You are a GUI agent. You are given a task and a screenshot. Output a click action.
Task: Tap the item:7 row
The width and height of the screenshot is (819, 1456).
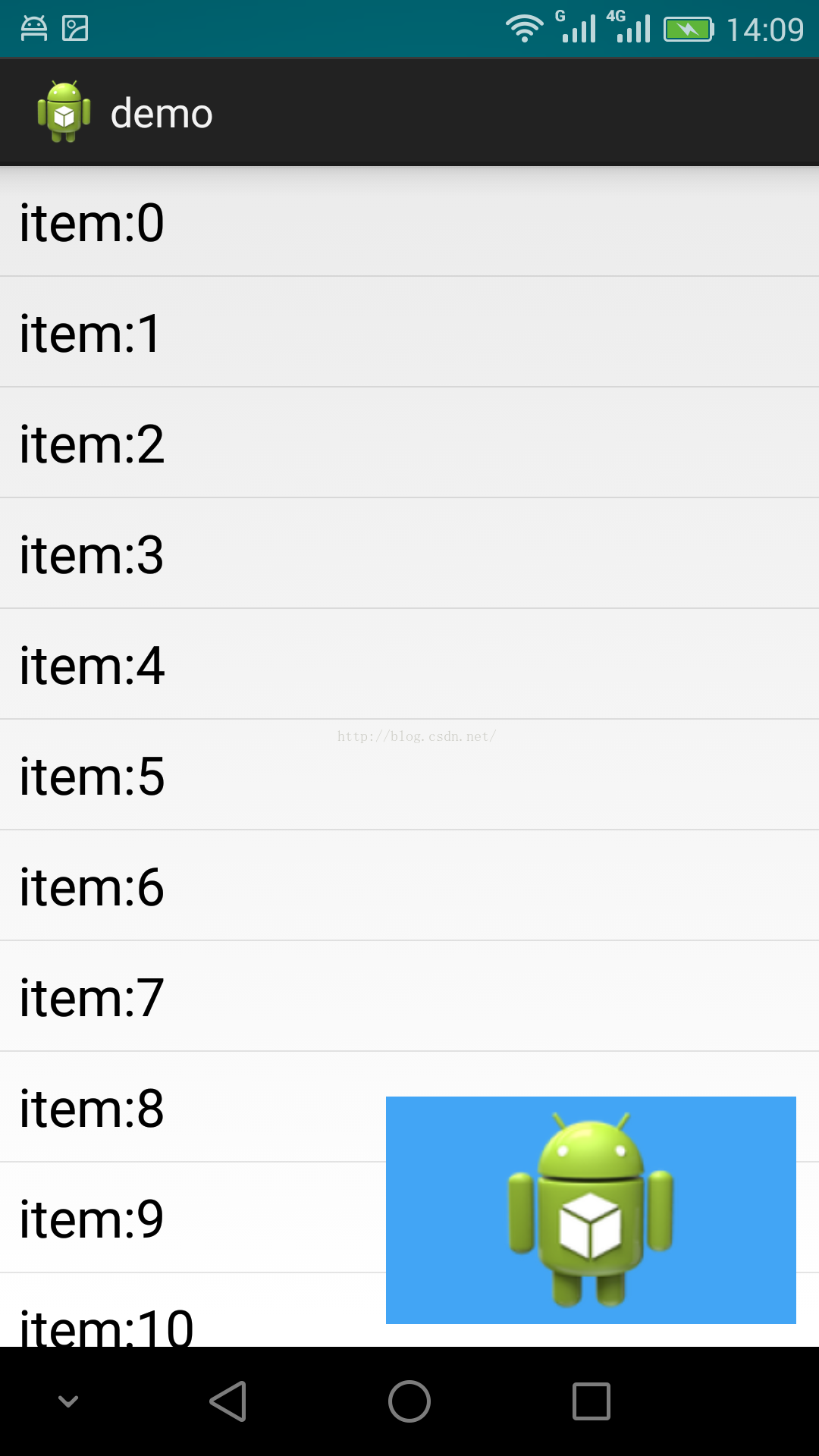tap(409, 996)
